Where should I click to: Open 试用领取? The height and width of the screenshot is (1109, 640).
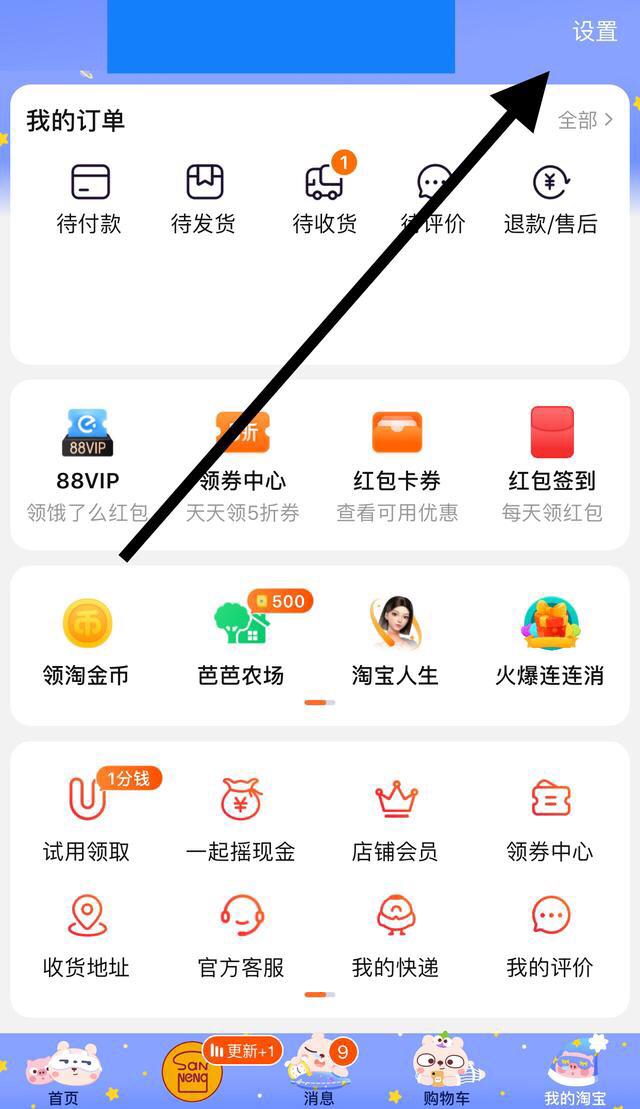point(87,820)
